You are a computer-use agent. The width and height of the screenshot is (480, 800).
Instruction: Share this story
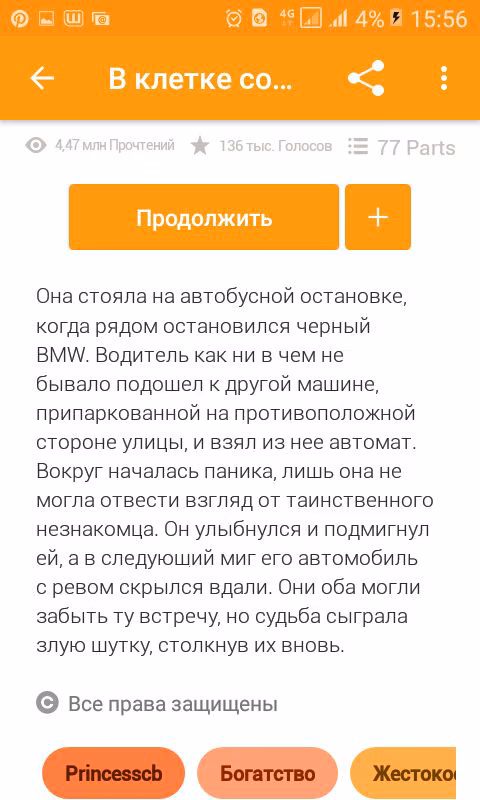coord(366,78)
